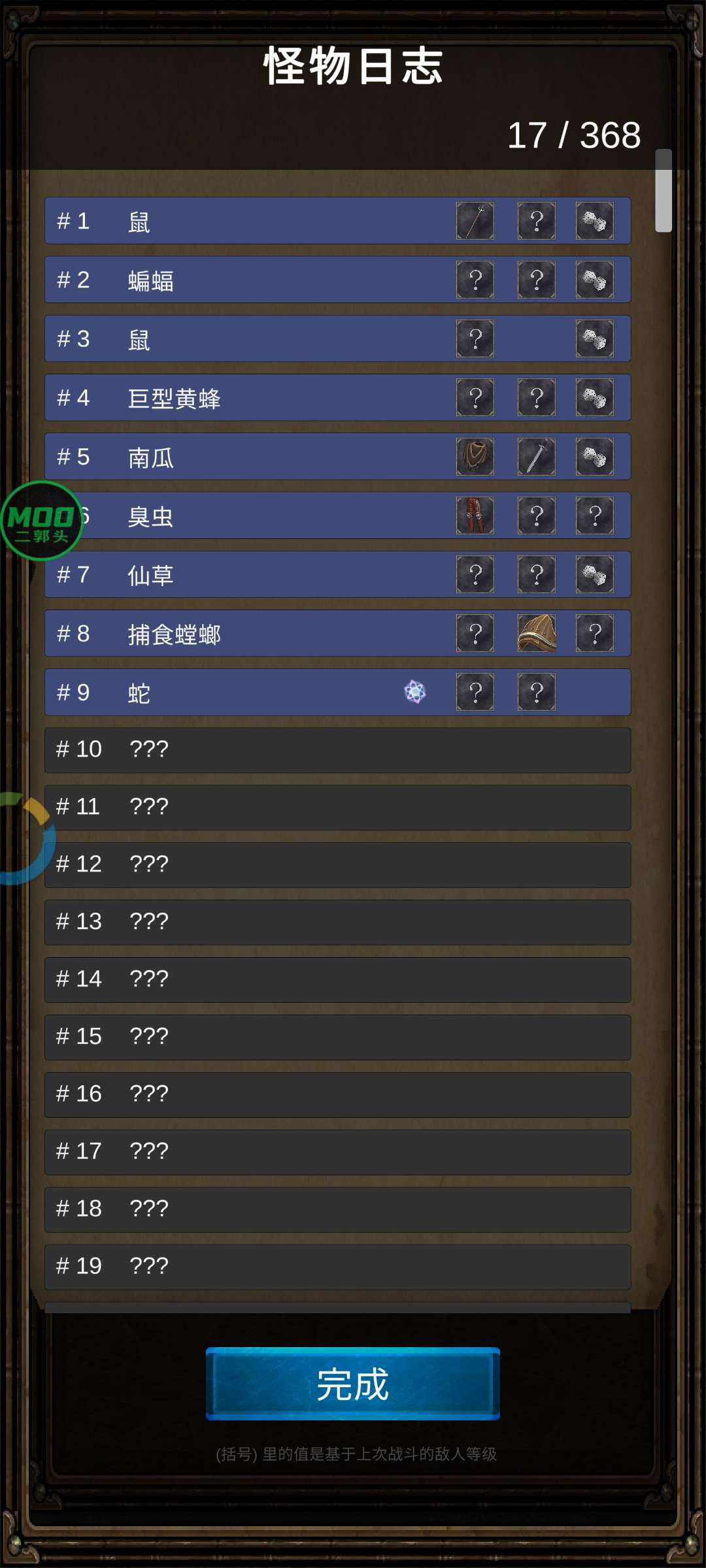Image resolution: width=706 pixels, height=1568 pixels.
Task: Tap the hood drop icon in the 捕食螳螂 row
Action: click(537, 633)
